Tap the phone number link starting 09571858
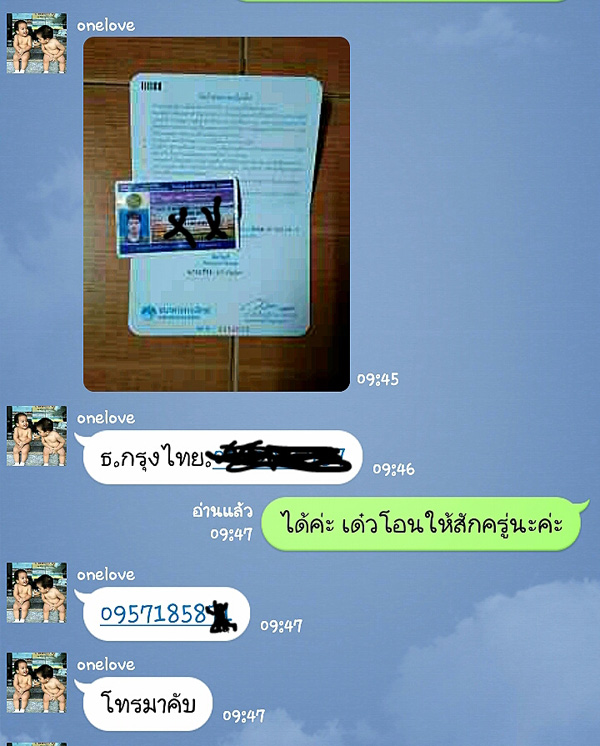The height and width of the screenshot is (746, 600). [x=153, y=613]
